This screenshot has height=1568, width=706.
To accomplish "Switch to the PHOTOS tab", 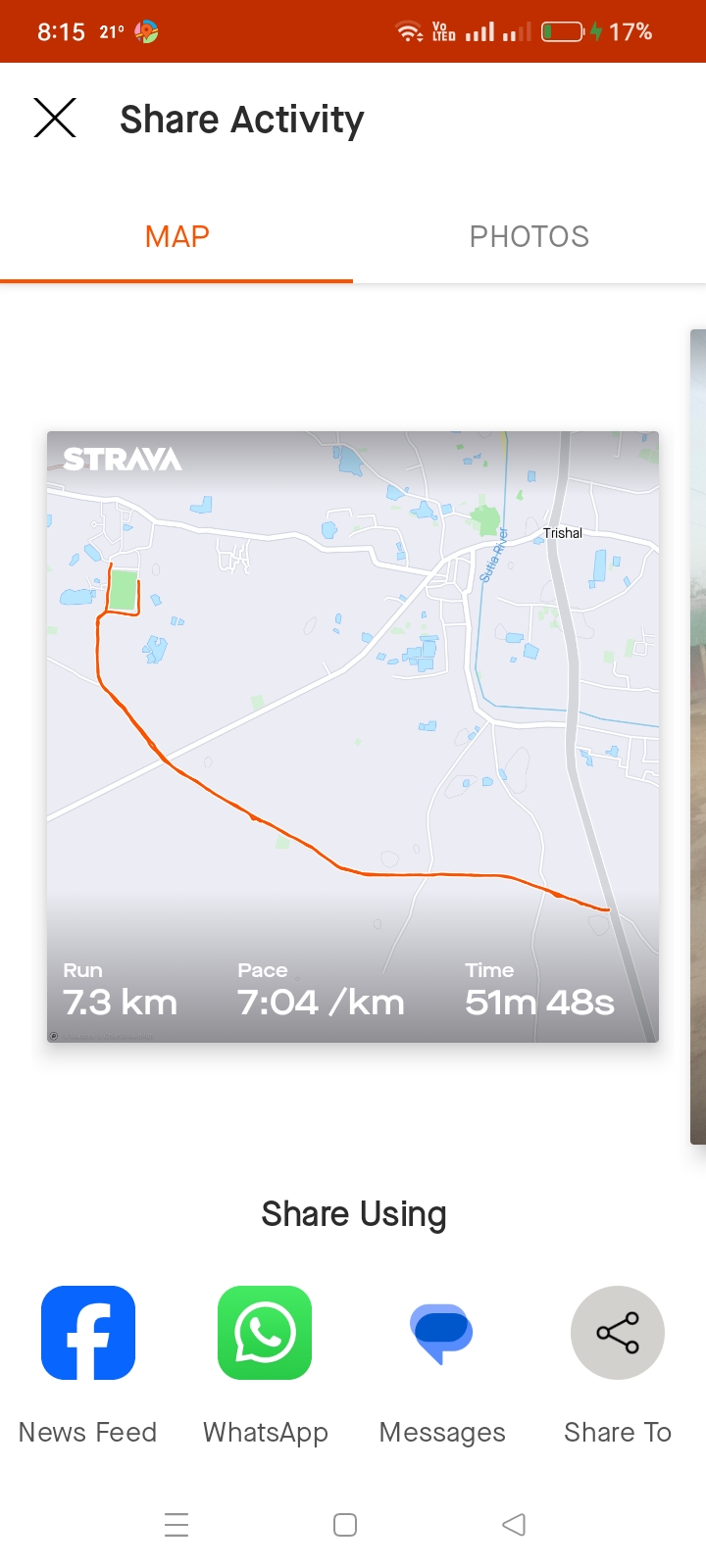I will tap(529, 236).
